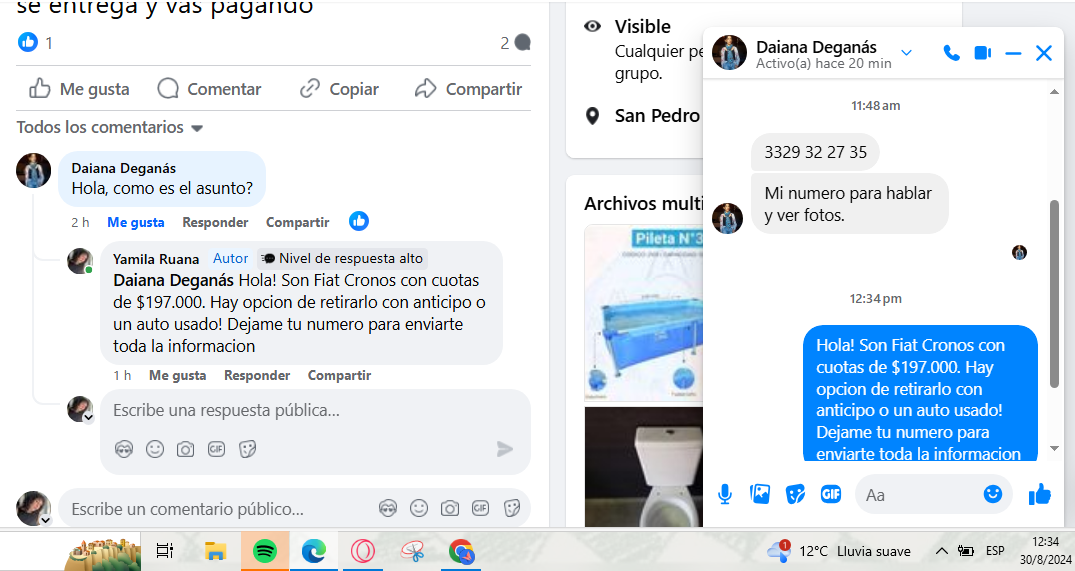Close the Daiana Deganás chat window

coord(1044,53)
